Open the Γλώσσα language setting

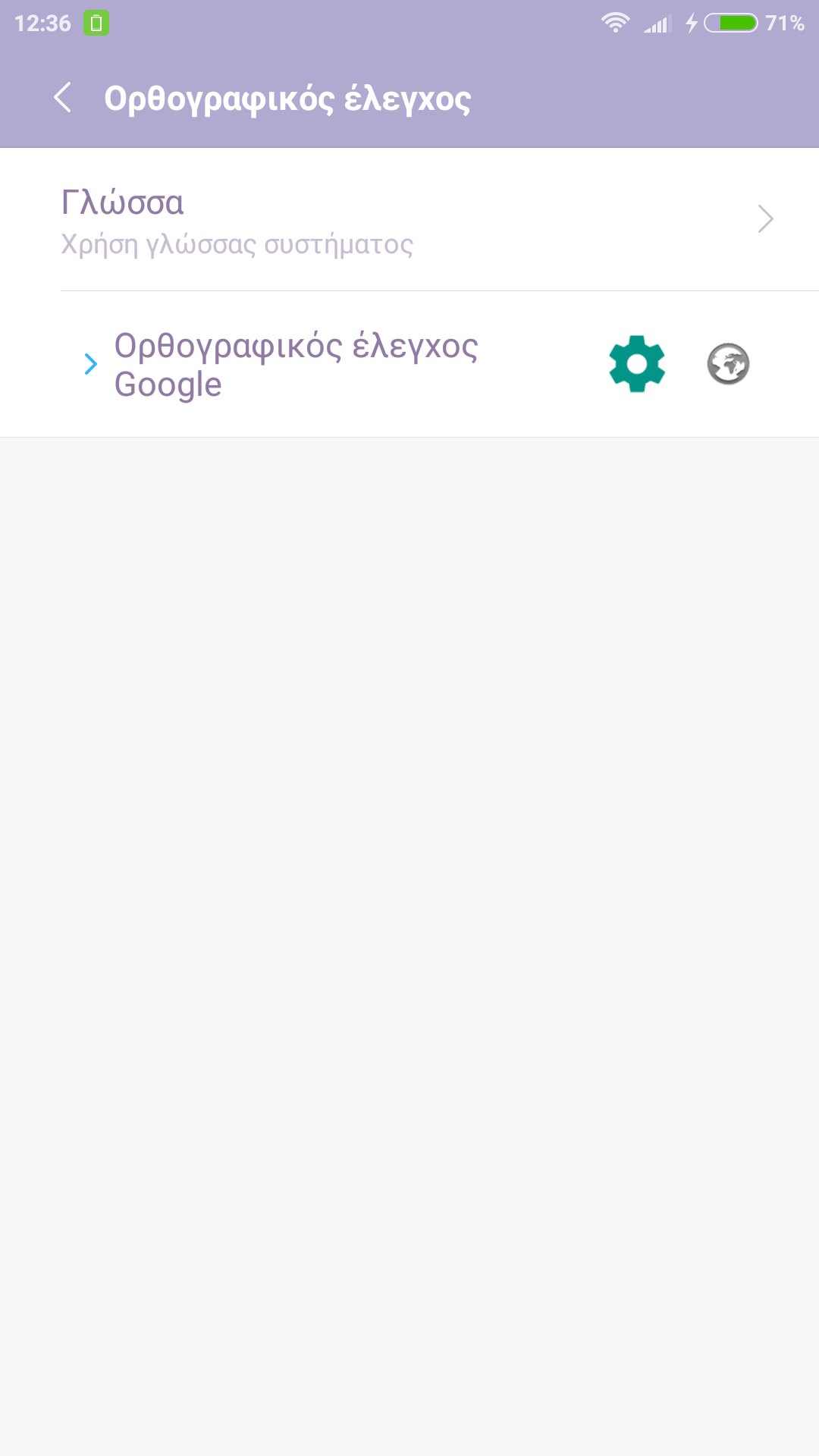click(409, 220)
